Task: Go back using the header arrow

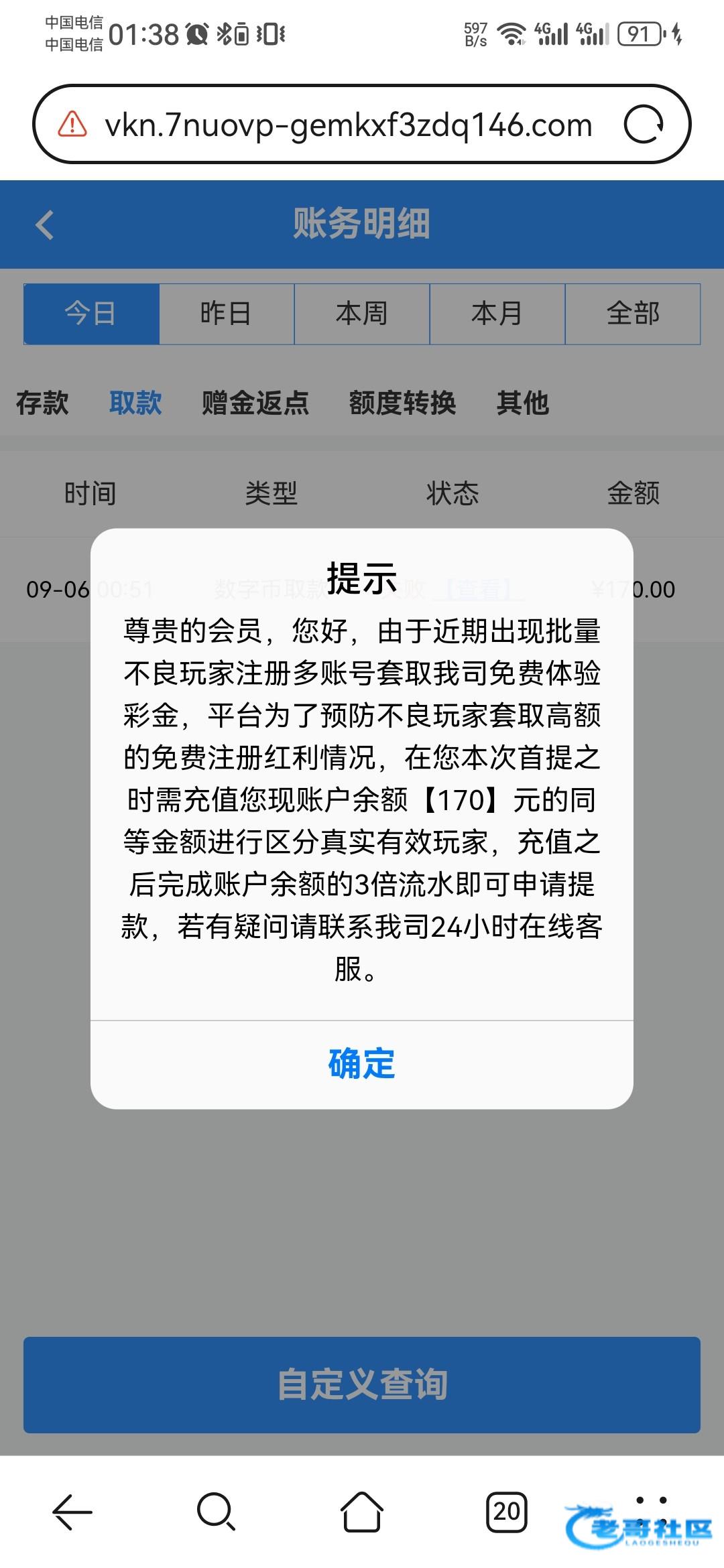Action: coord(45,224)
